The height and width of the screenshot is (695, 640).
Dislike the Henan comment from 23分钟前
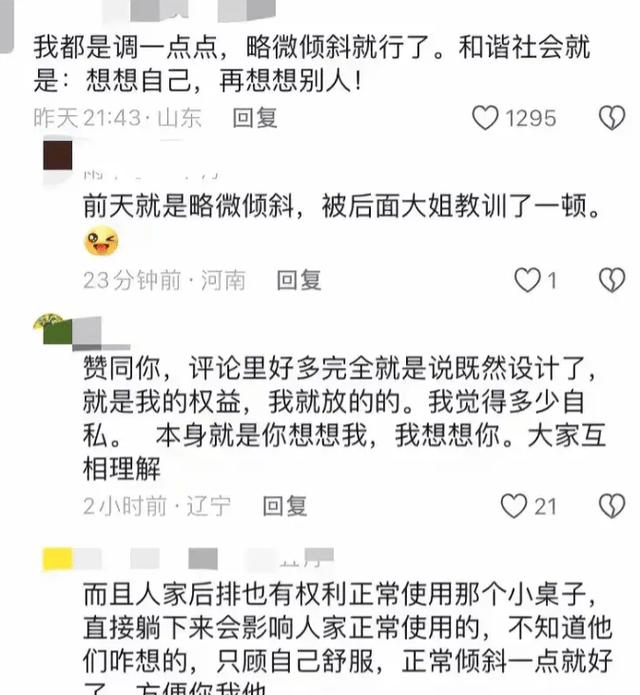coord(611,280)
